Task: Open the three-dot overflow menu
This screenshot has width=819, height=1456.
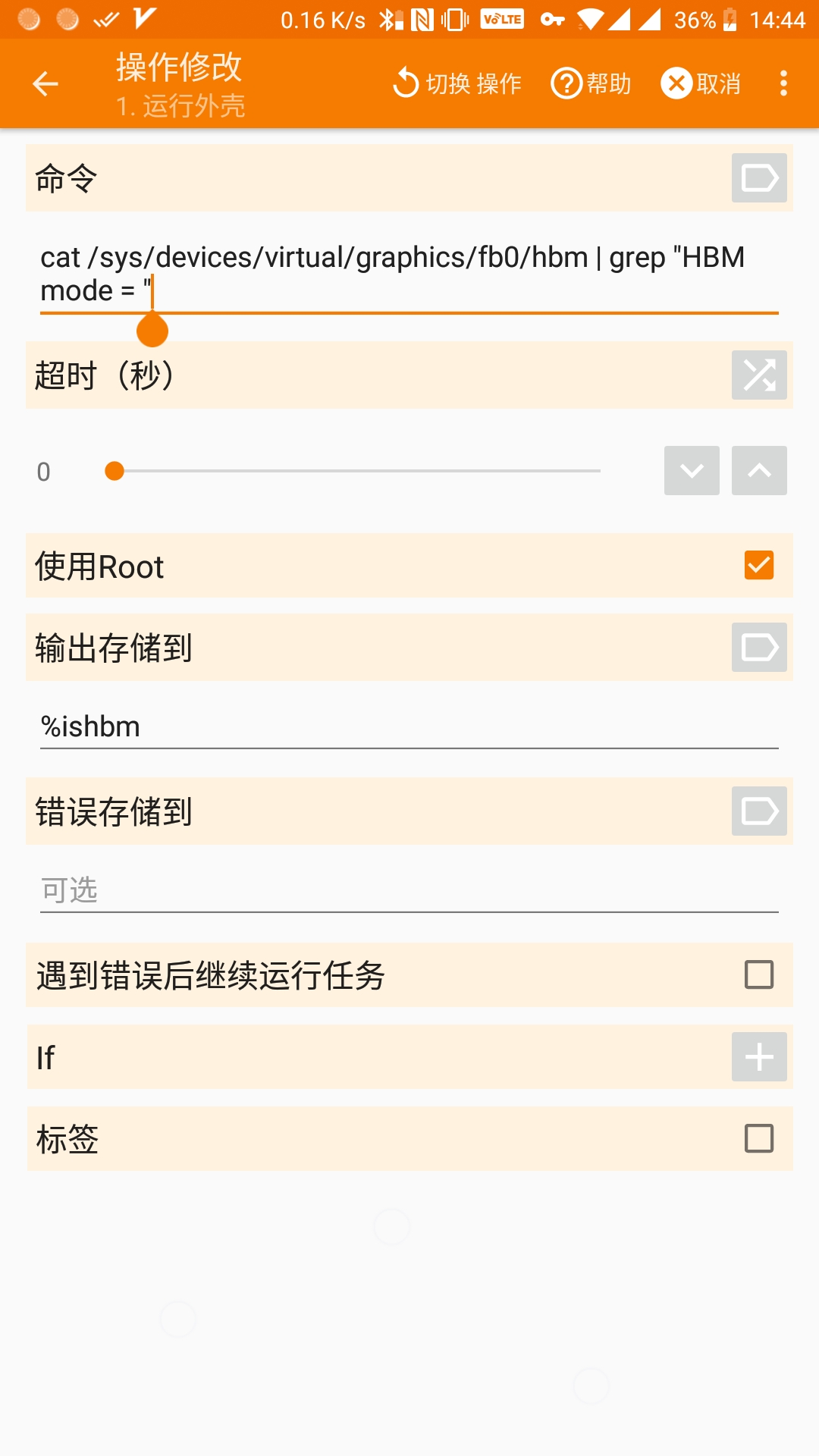Action: click(784, 83)
